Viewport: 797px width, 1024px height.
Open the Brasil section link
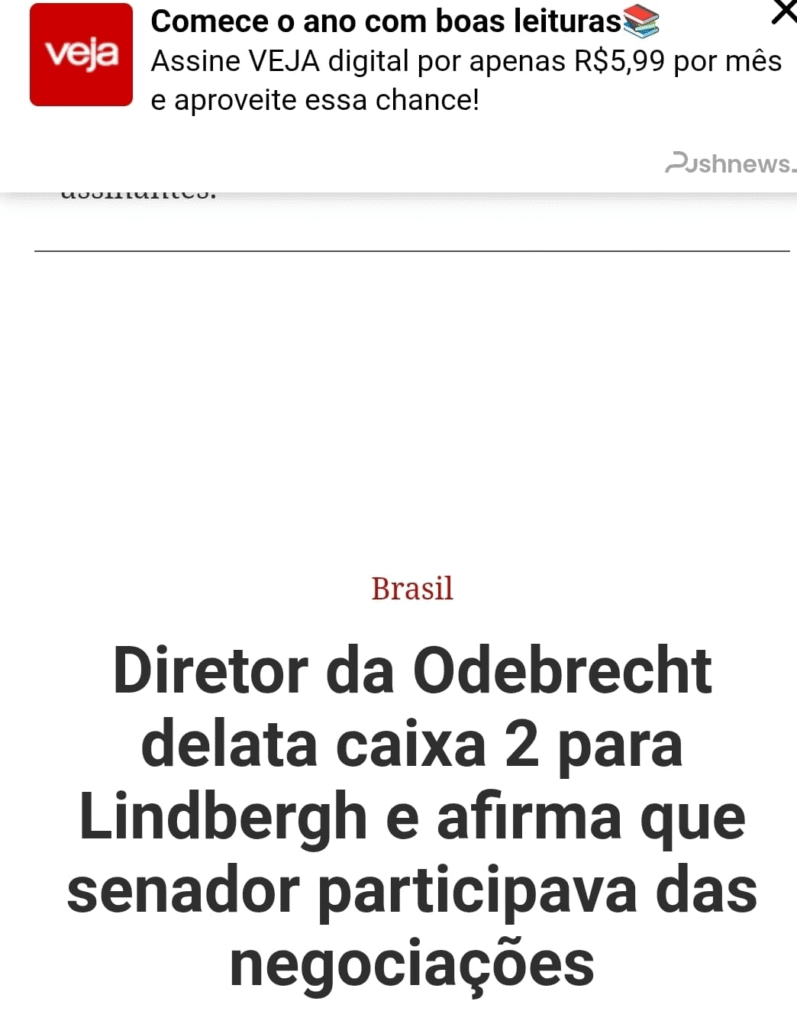pos(412,589)
